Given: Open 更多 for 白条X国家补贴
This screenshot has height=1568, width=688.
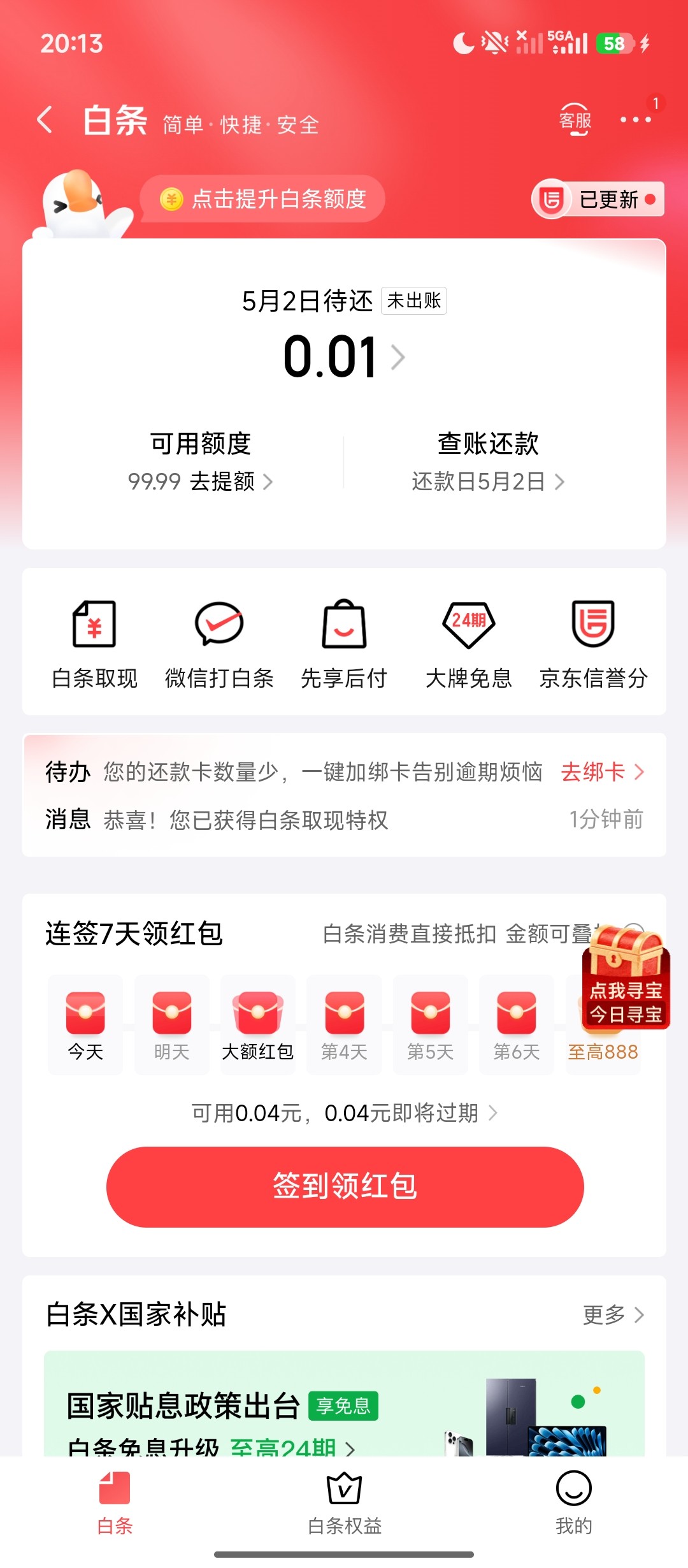Looking at the screenshot, I should (x=613, y=1314).
